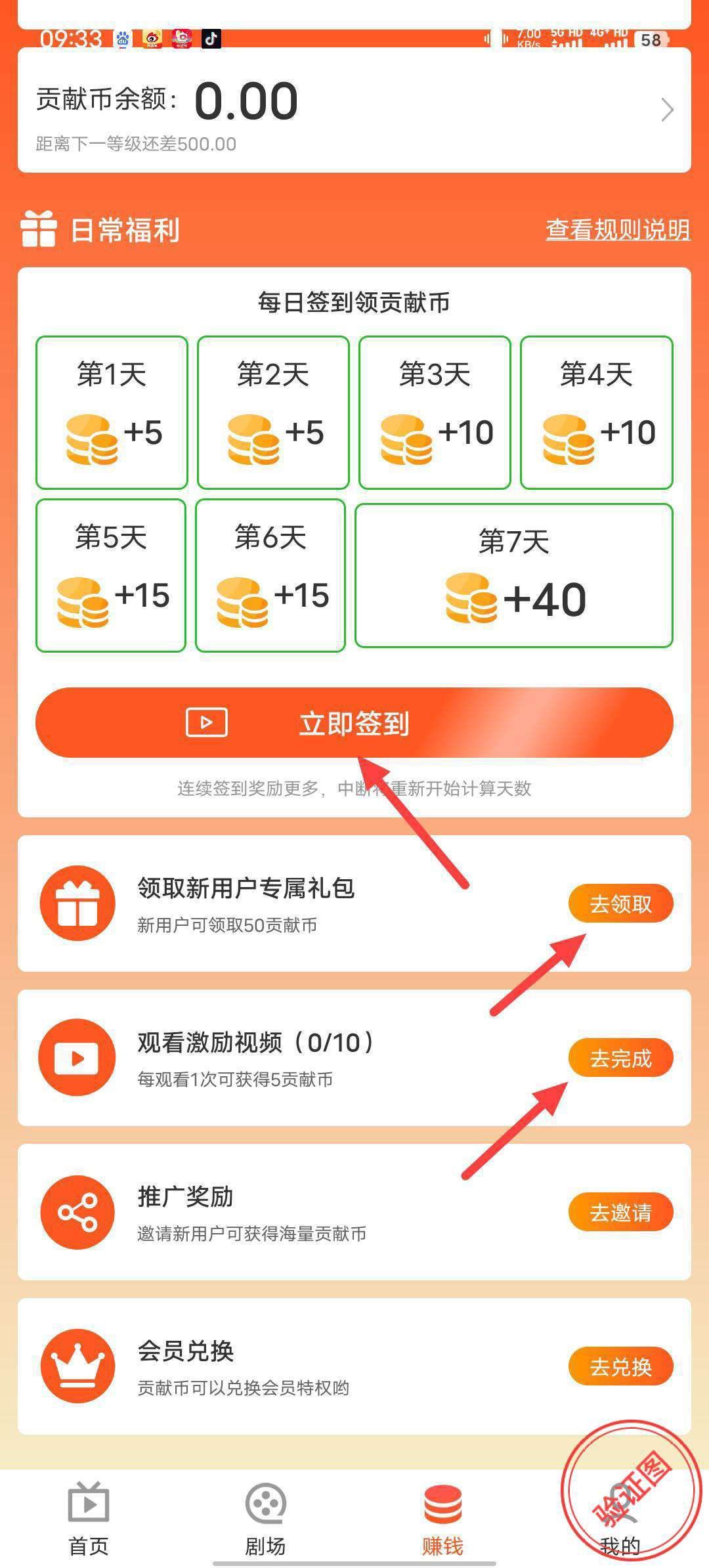Switch to the 剧场 tab

tap(265, 1519)
